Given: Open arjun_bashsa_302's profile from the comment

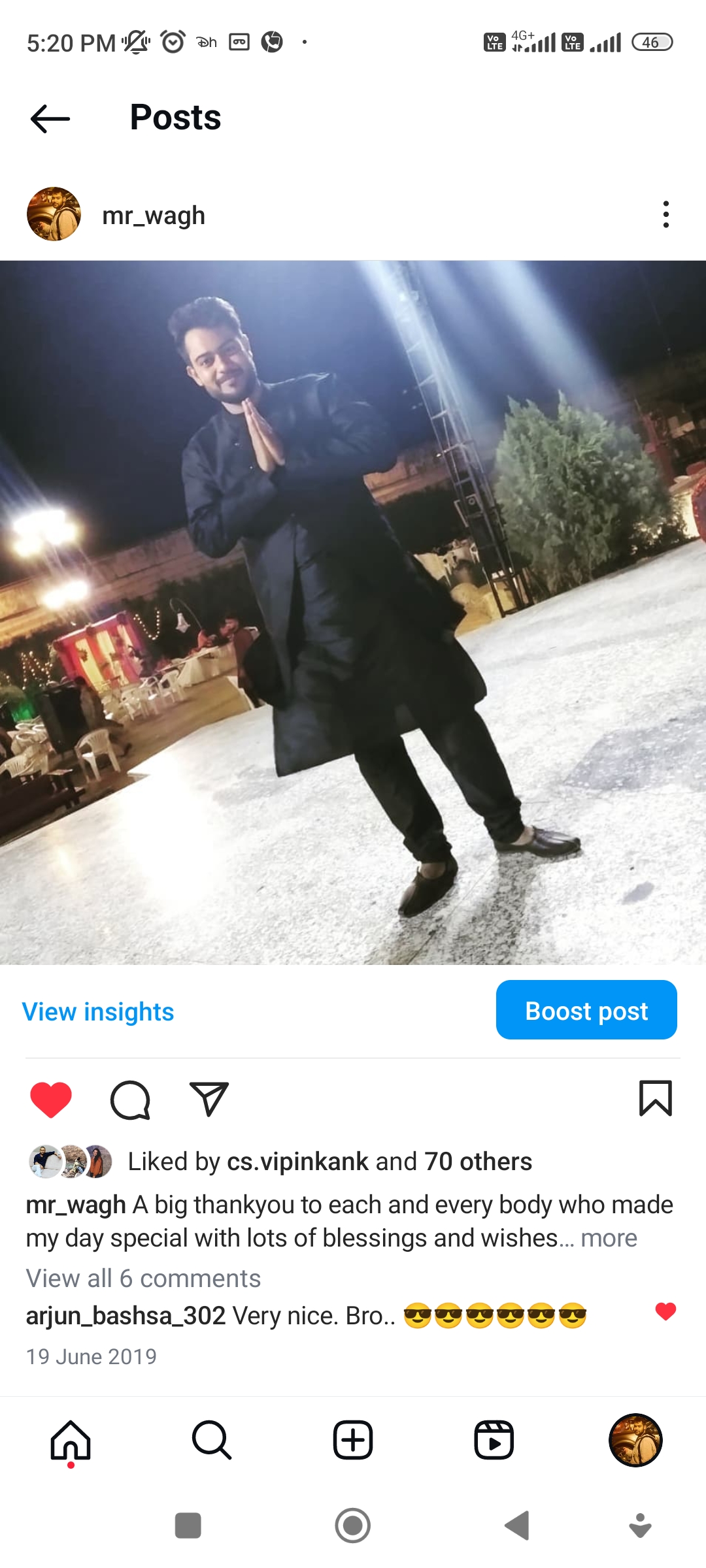Looking at the screenshot, I should click(x=126, y=1316).
